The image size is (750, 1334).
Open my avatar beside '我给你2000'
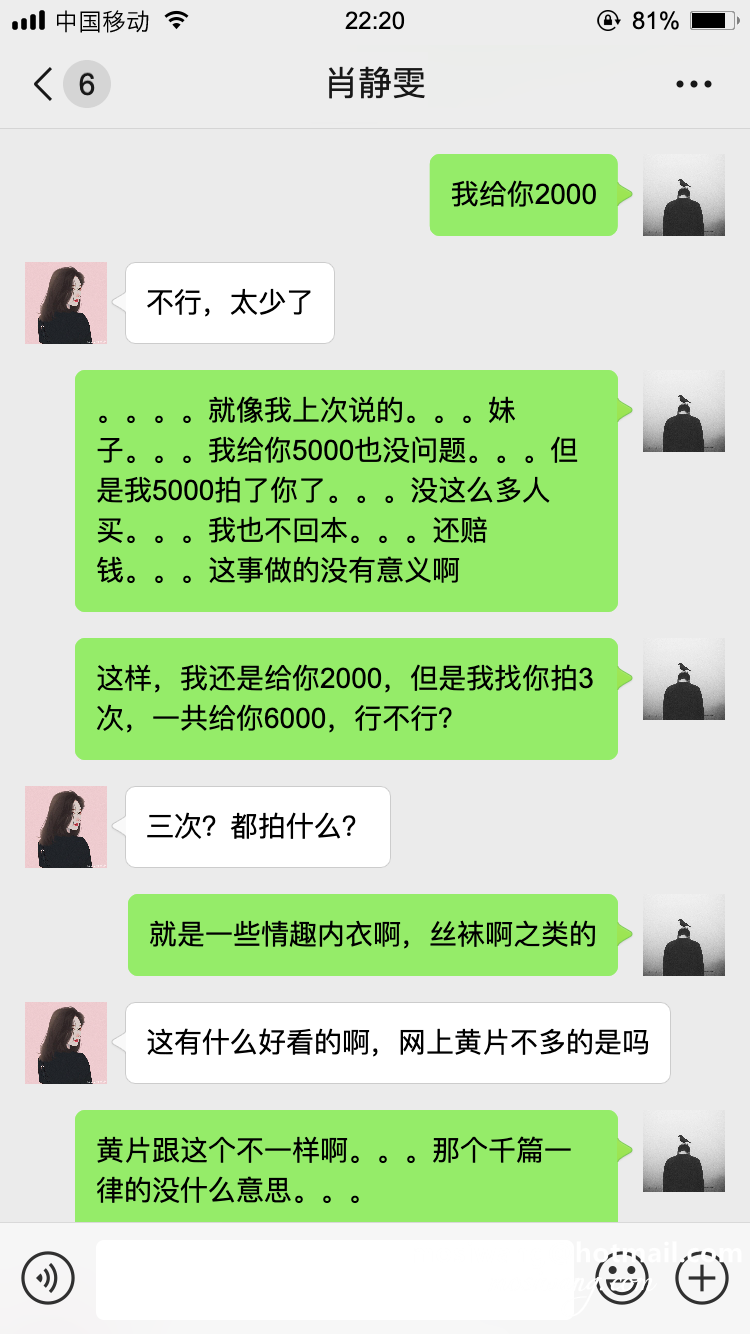point(683,195)
